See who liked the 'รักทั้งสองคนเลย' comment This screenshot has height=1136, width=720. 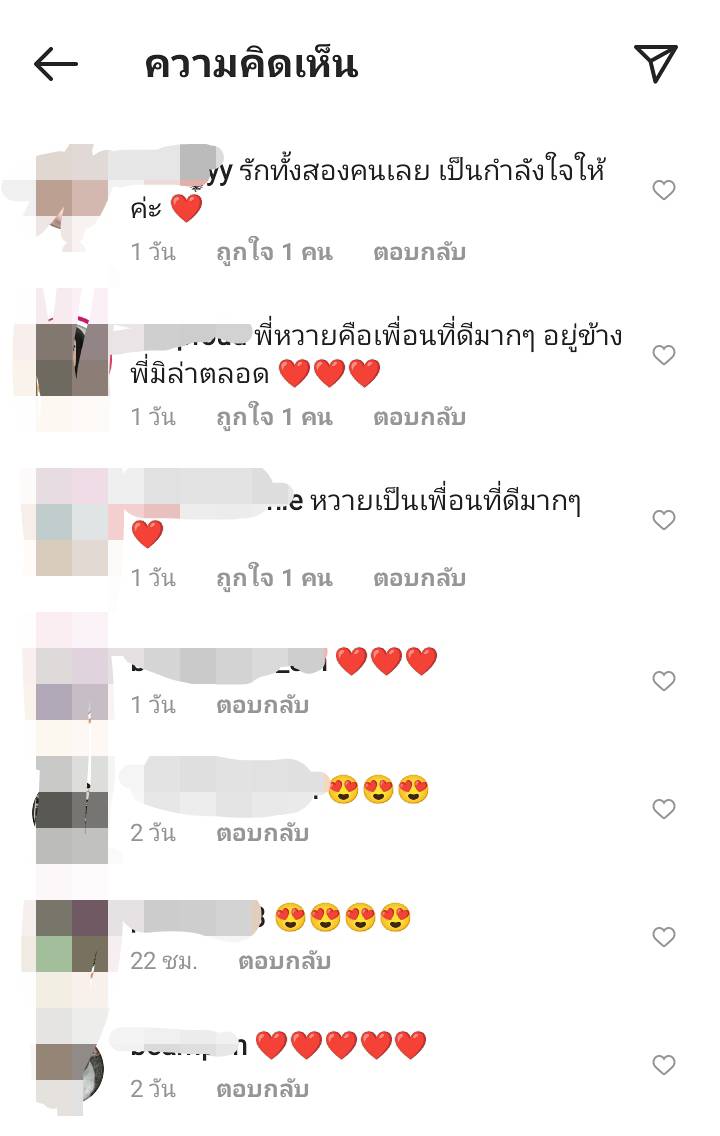coord(274,252)
